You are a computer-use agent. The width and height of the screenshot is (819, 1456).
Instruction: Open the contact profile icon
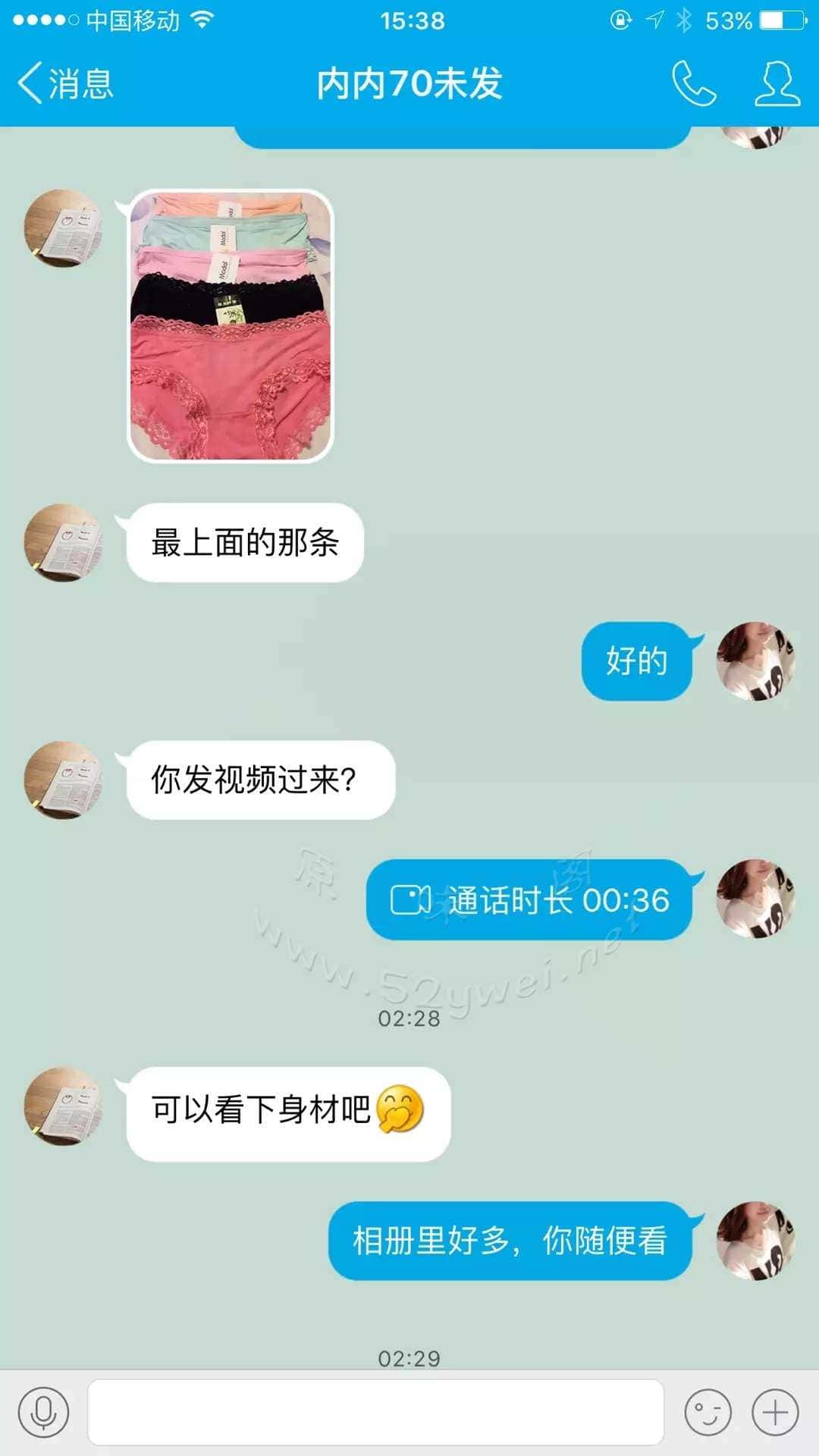pyautogui.click(x=777, y=83)
